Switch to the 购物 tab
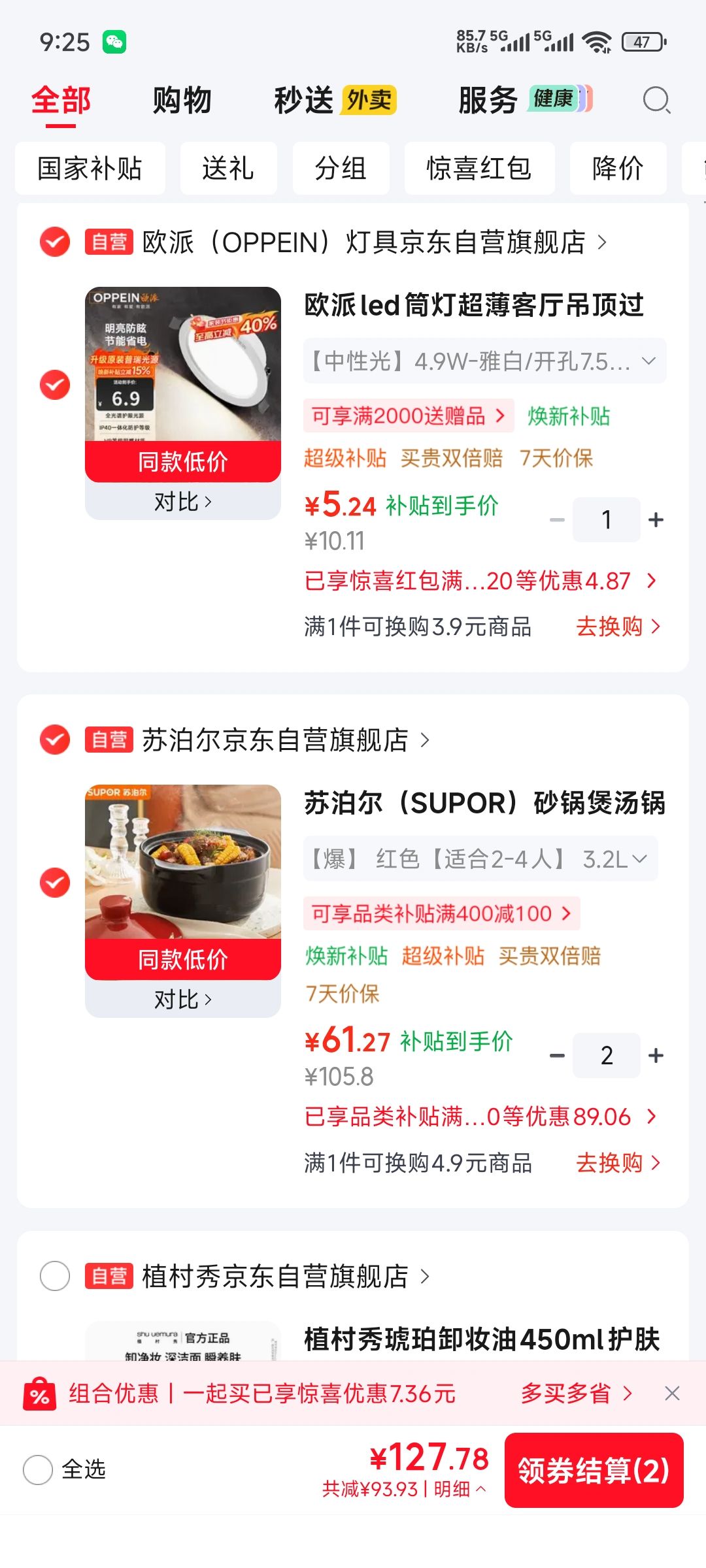The width and height of the screenshot is (706, 1568). [182, 101]
